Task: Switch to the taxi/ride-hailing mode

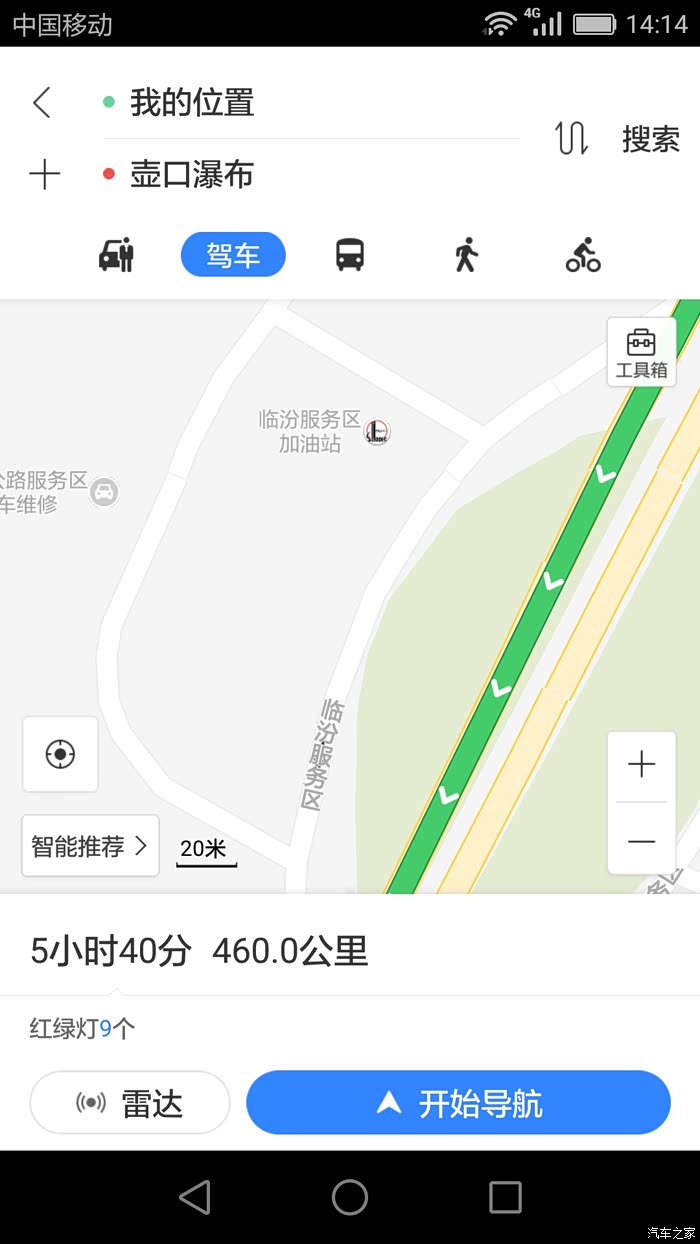Action: [x=116, y=255]
